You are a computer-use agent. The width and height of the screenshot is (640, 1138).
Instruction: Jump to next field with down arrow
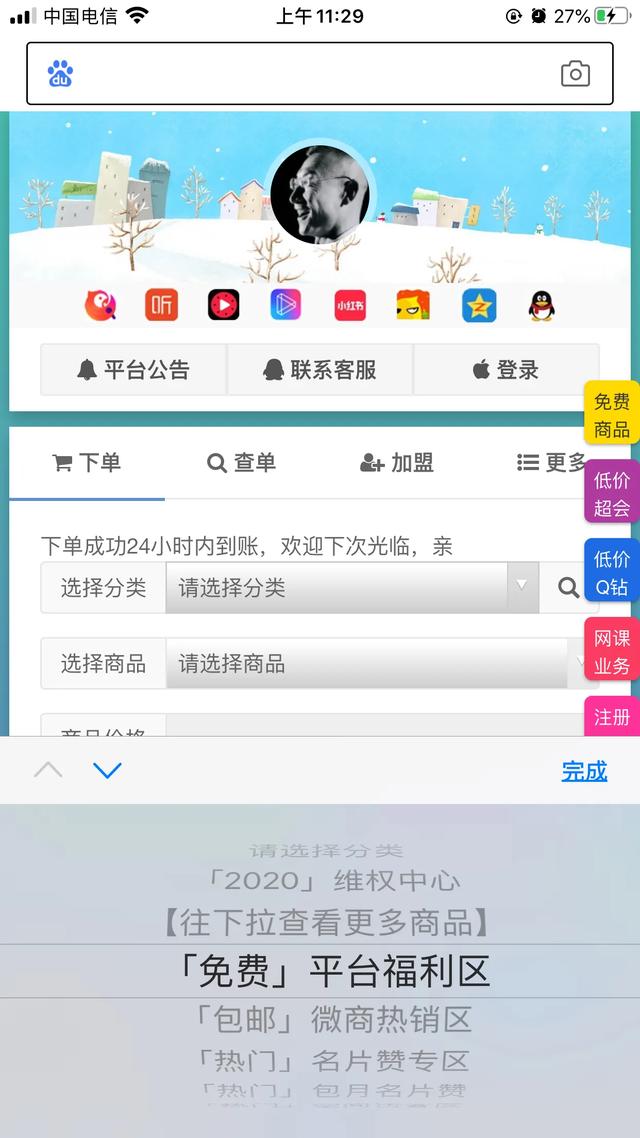click(107, 771)
